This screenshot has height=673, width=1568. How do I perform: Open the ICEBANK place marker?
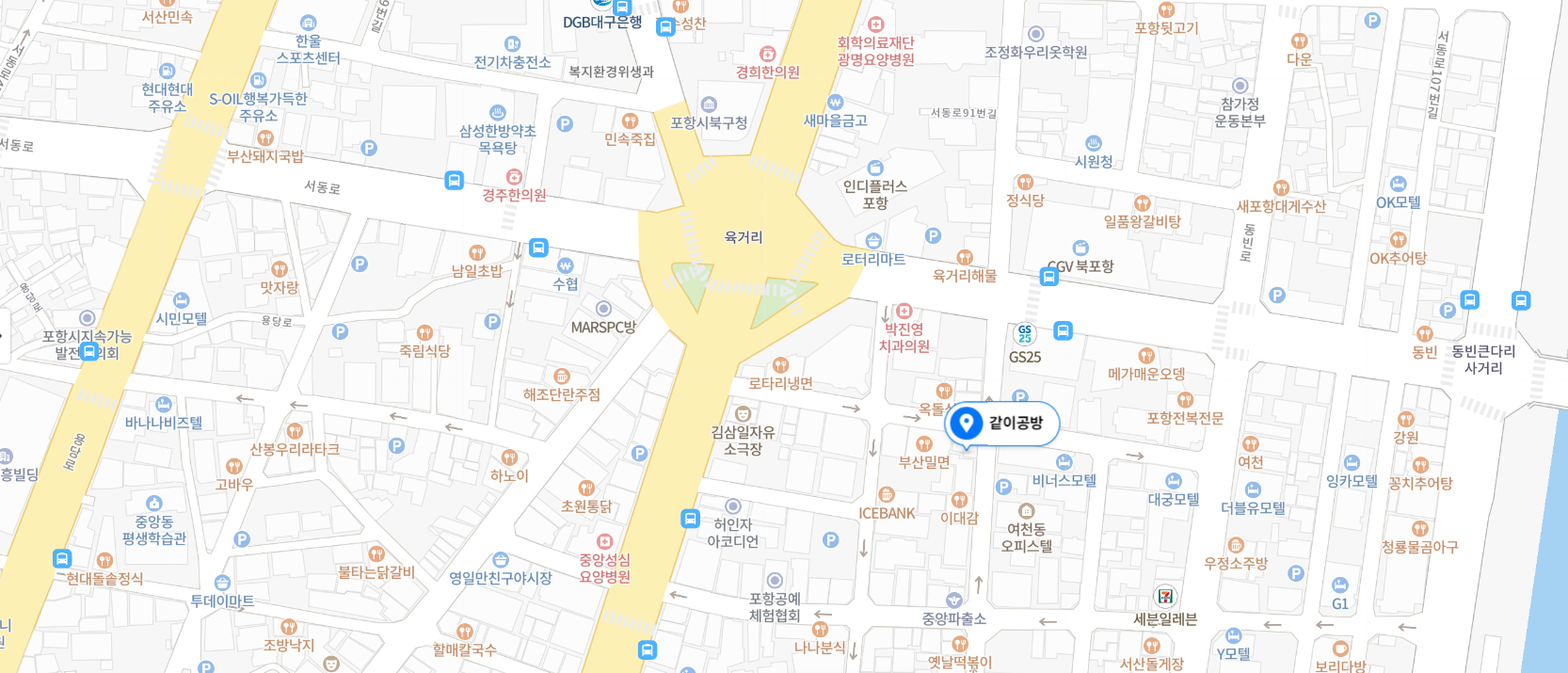[886, 495]
